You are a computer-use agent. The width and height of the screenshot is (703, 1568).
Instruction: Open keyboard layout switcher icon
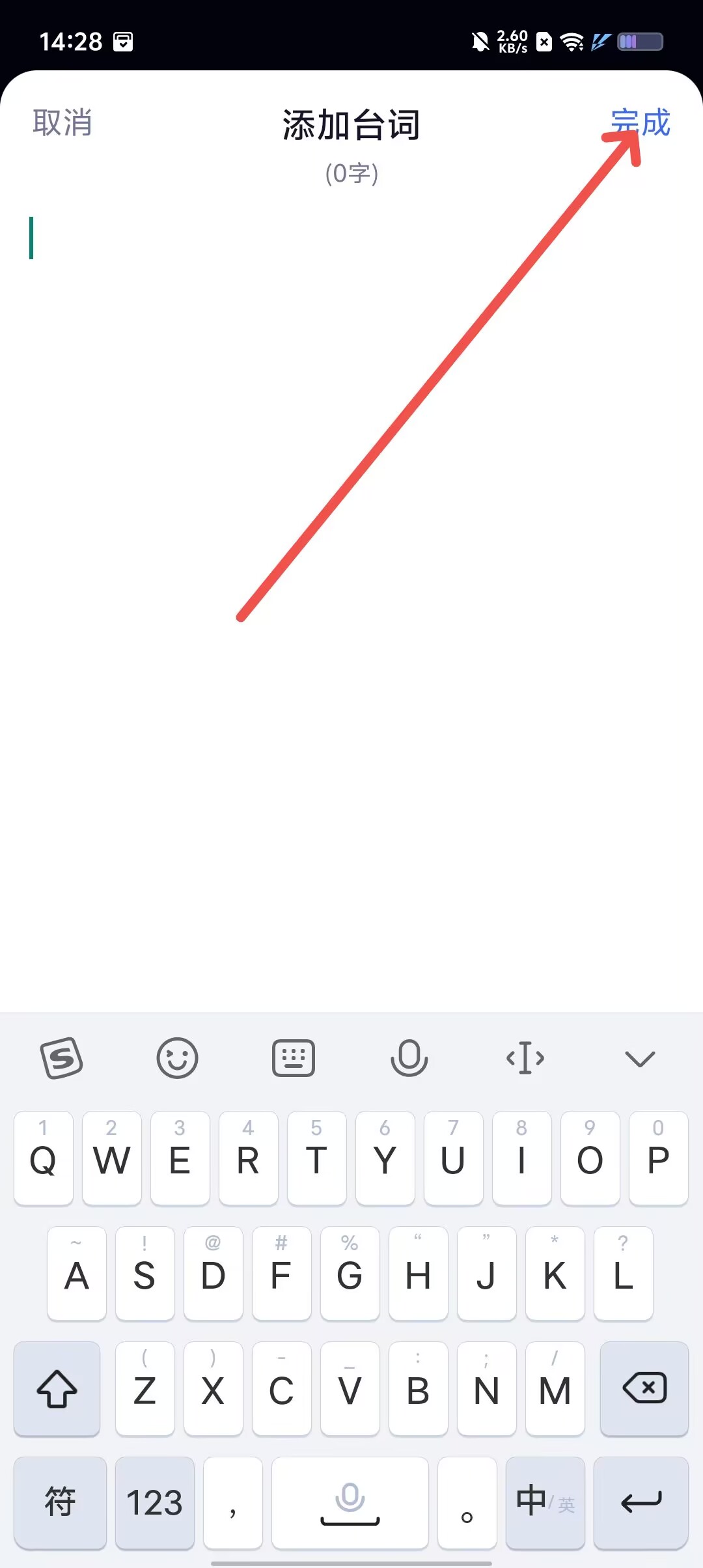293,1058
